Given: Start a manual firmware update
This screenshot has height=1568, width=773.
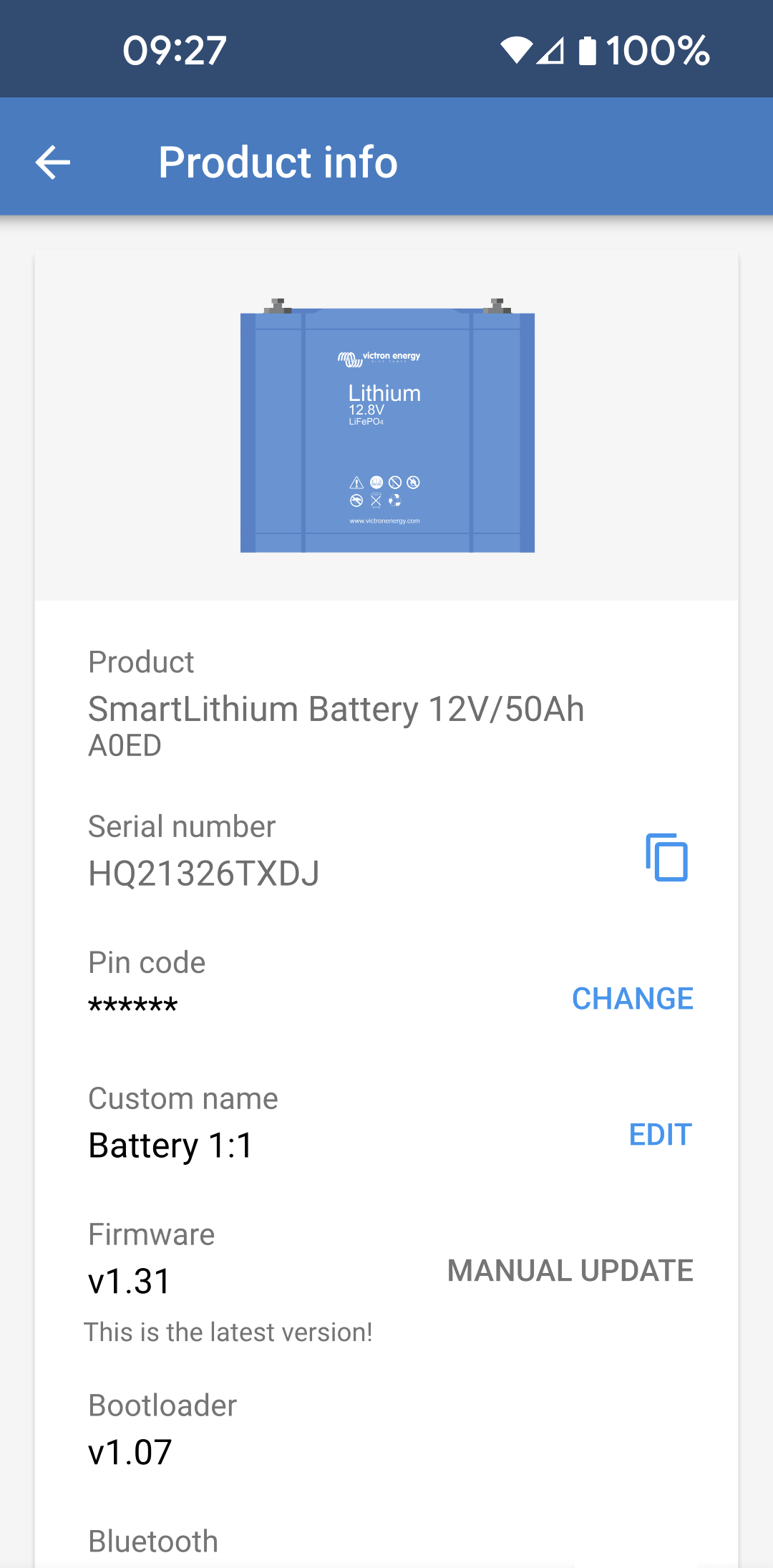Looking at the screenshot, I should tap(570, 1270).
